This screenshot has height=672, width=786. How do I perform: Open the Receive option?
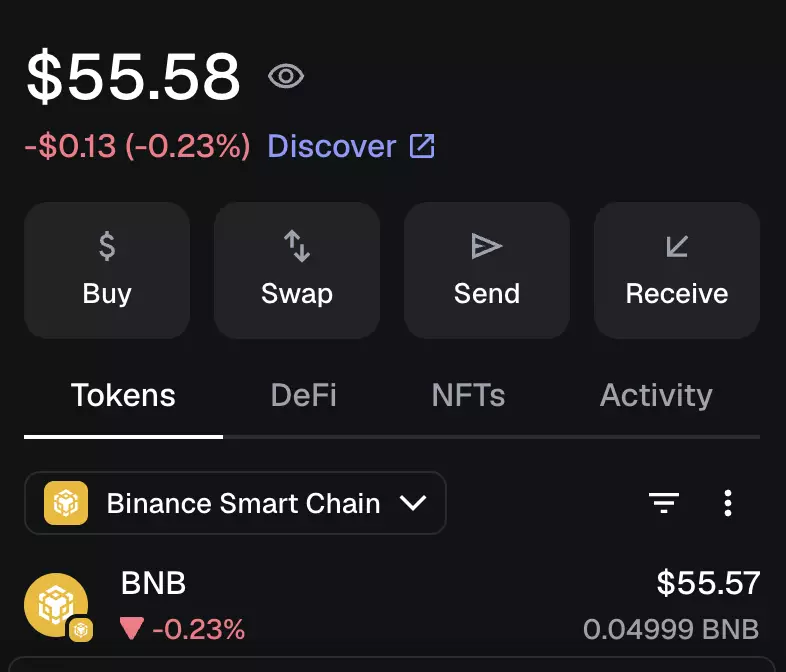pyautogui.click(x=677, y=270)
